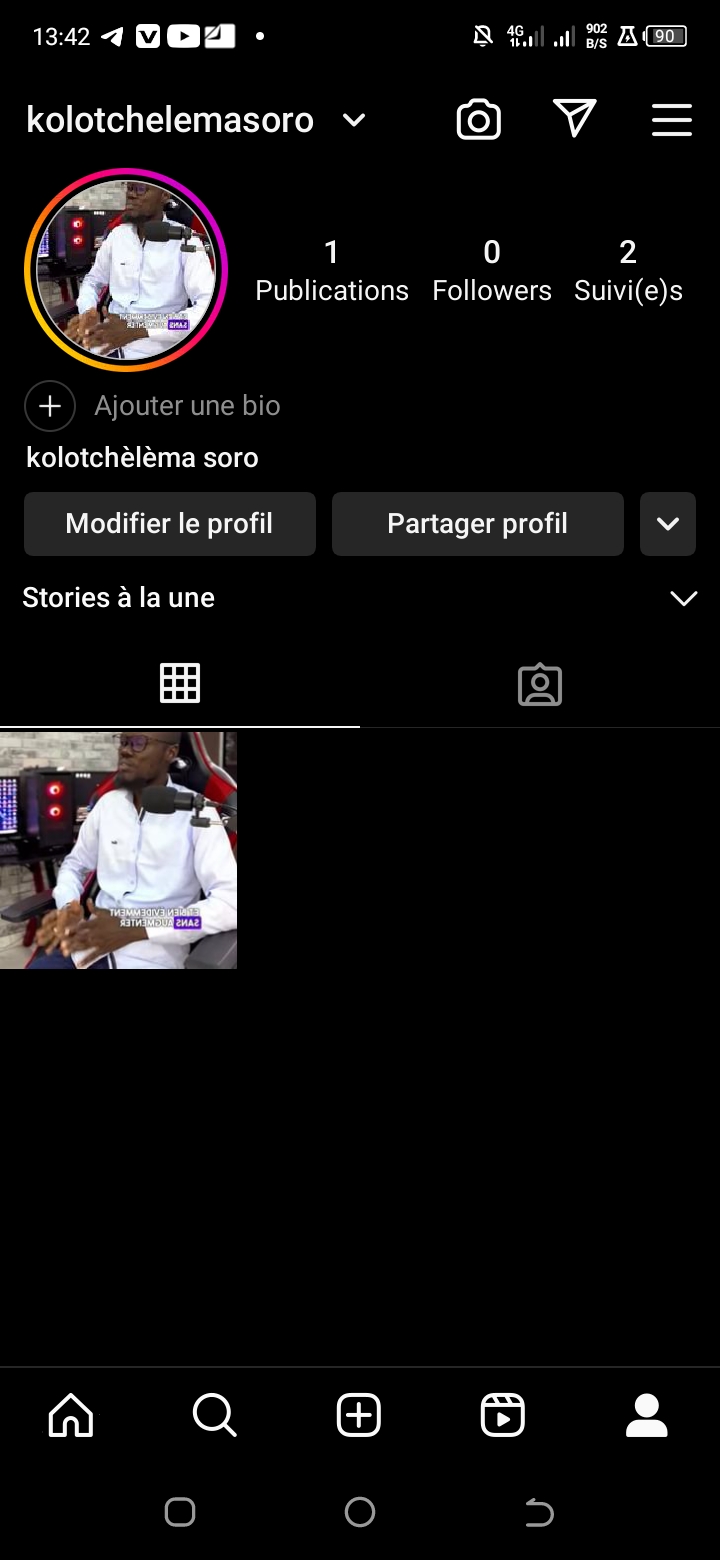Tap Modifier le profil
720x1560 pixels.
click(x=170, y=524)
